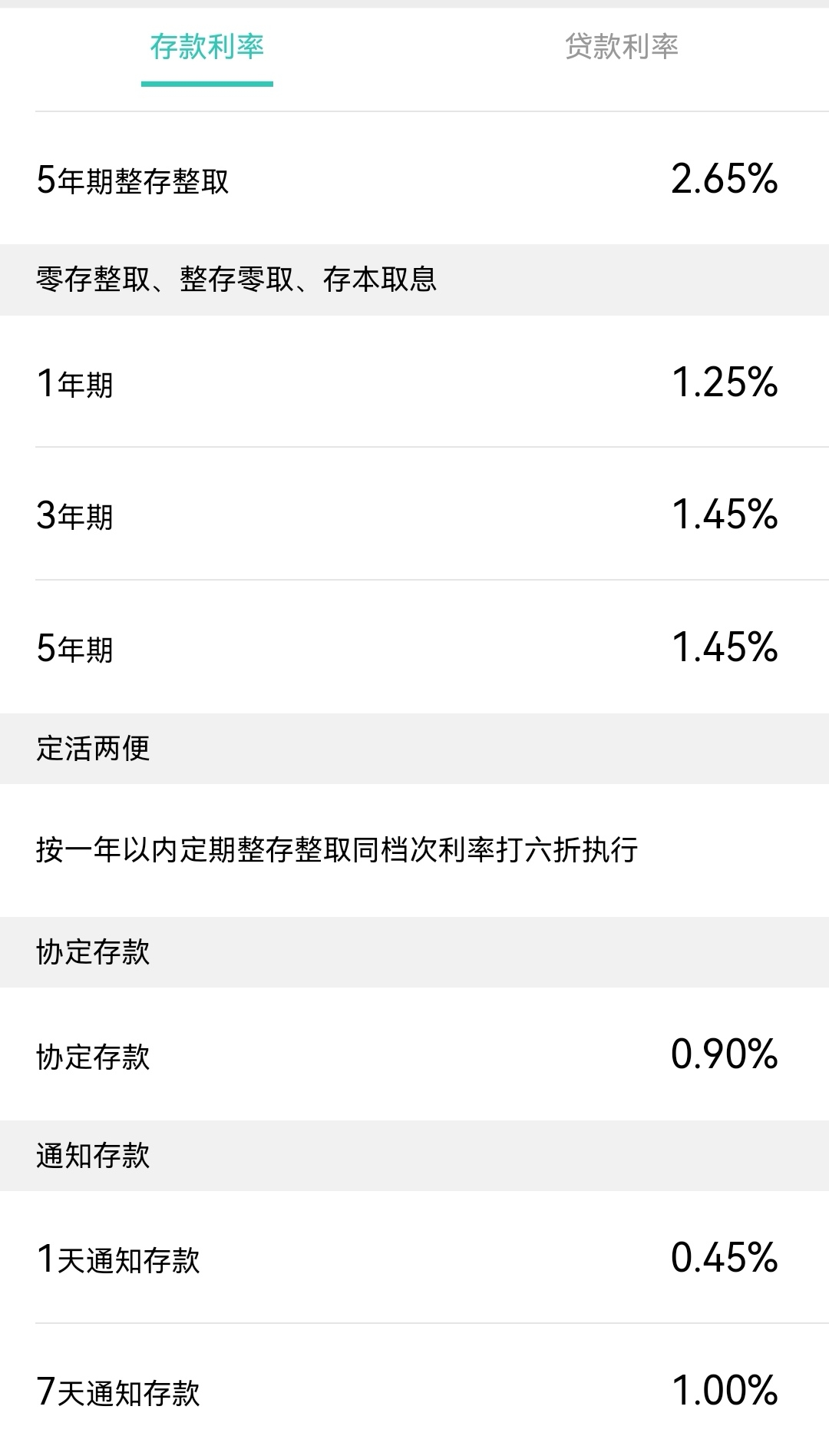Click the 1.25% rate for 1年期
Screen dimensions: 829x1456
click(x=724, y=384)
